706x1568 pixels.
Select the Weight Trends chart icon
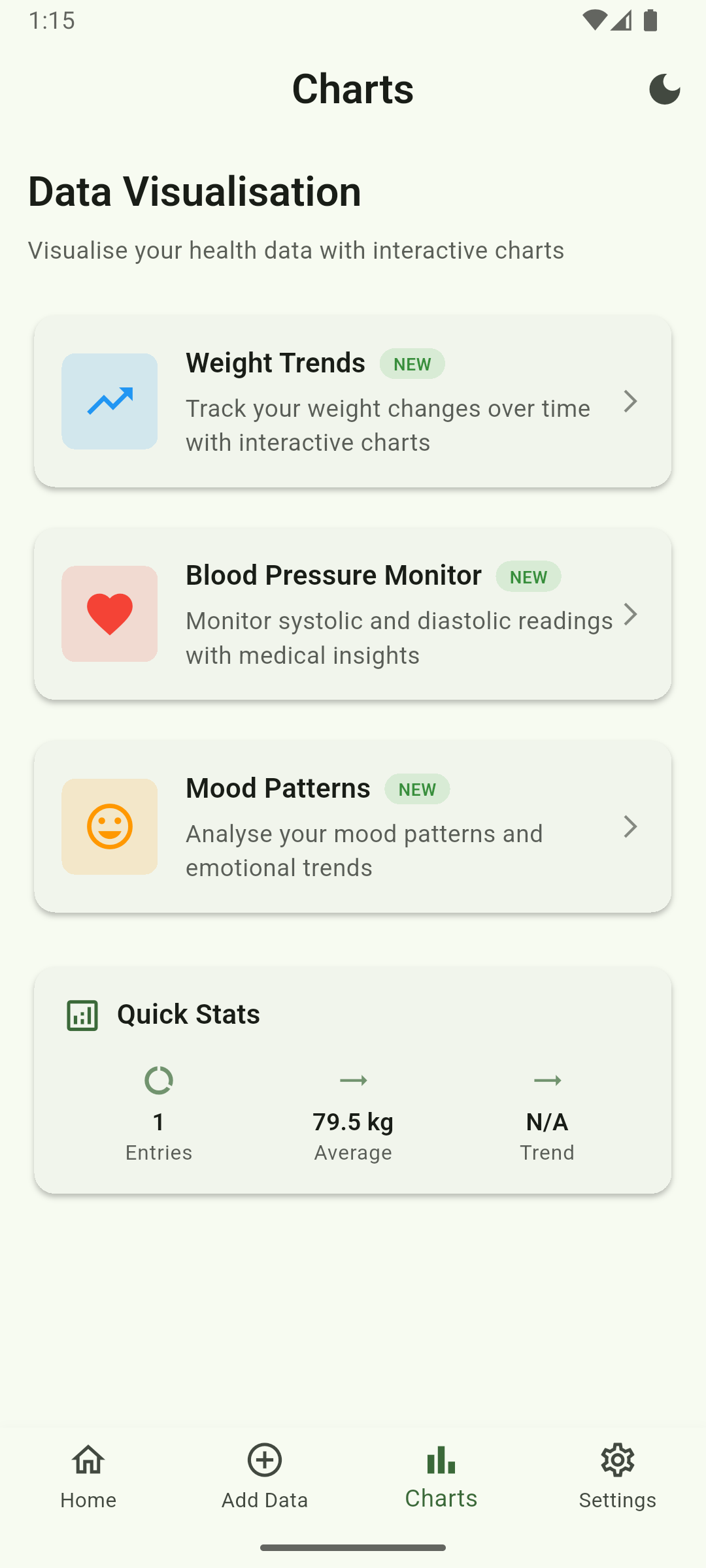(x=109, y=401)
